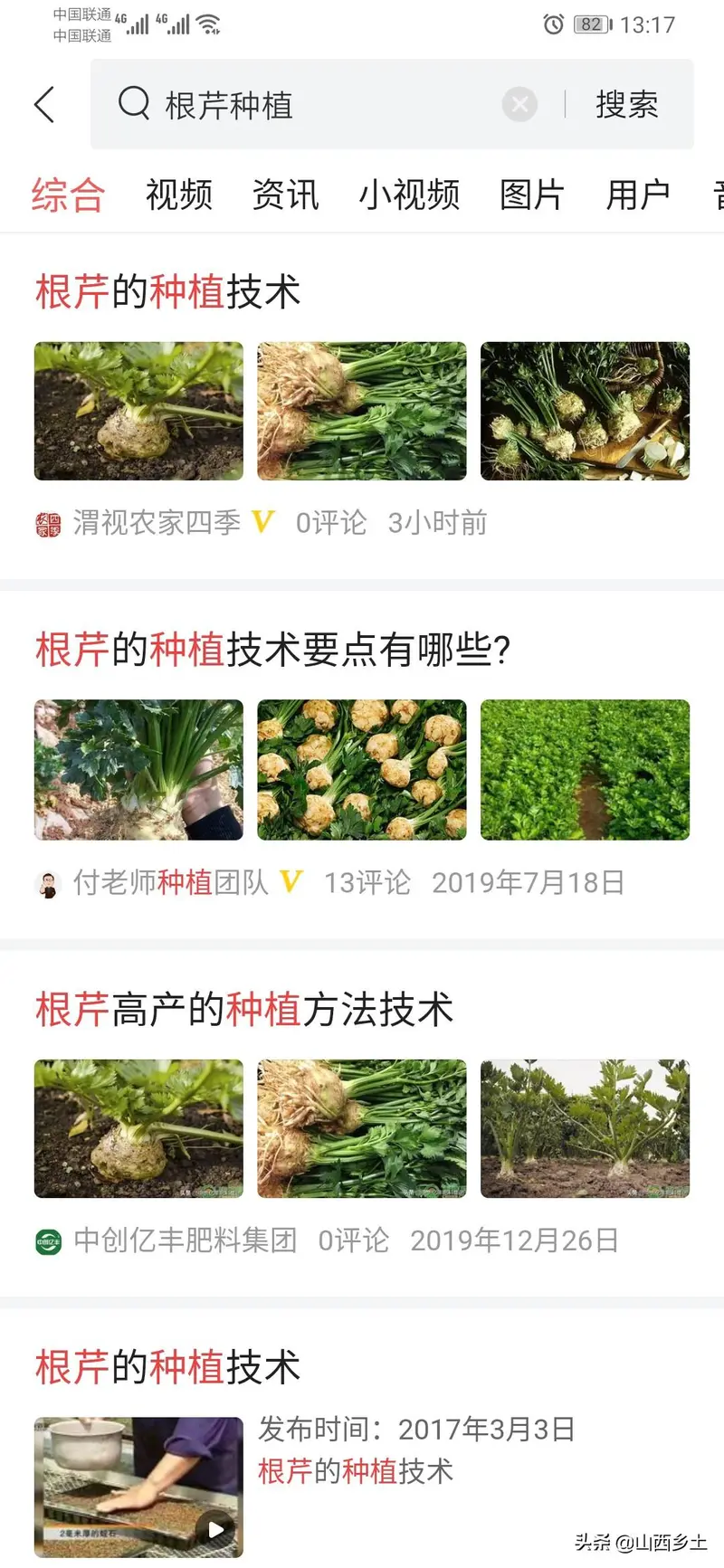Screen dimensions: 724x1568
Task: Go back using the top-left arrow
Action: pos(44,105)
